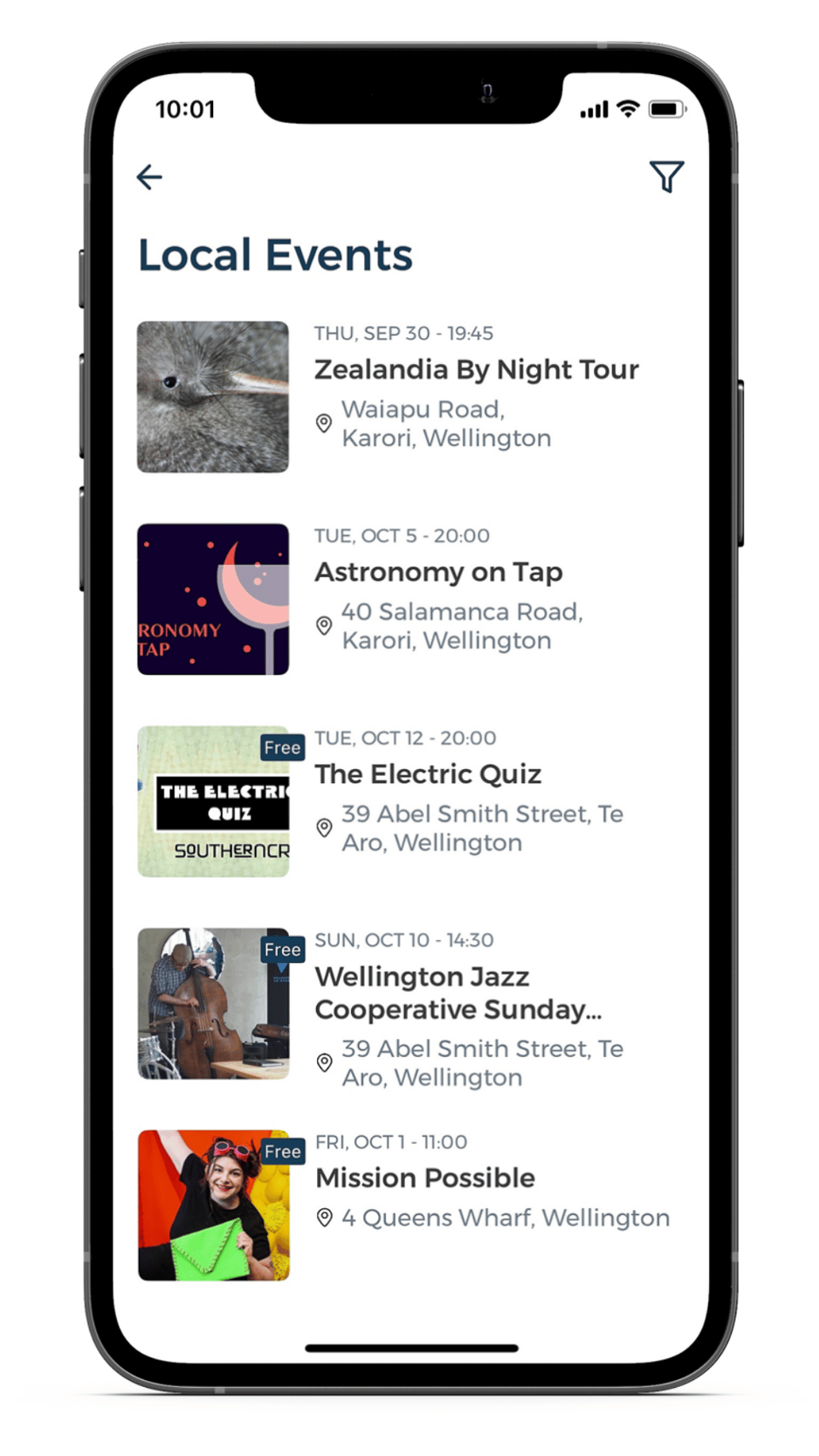Screen dimensions: 819x1456
Task: Open Mission Possible event
Action: pos(424,1178)
